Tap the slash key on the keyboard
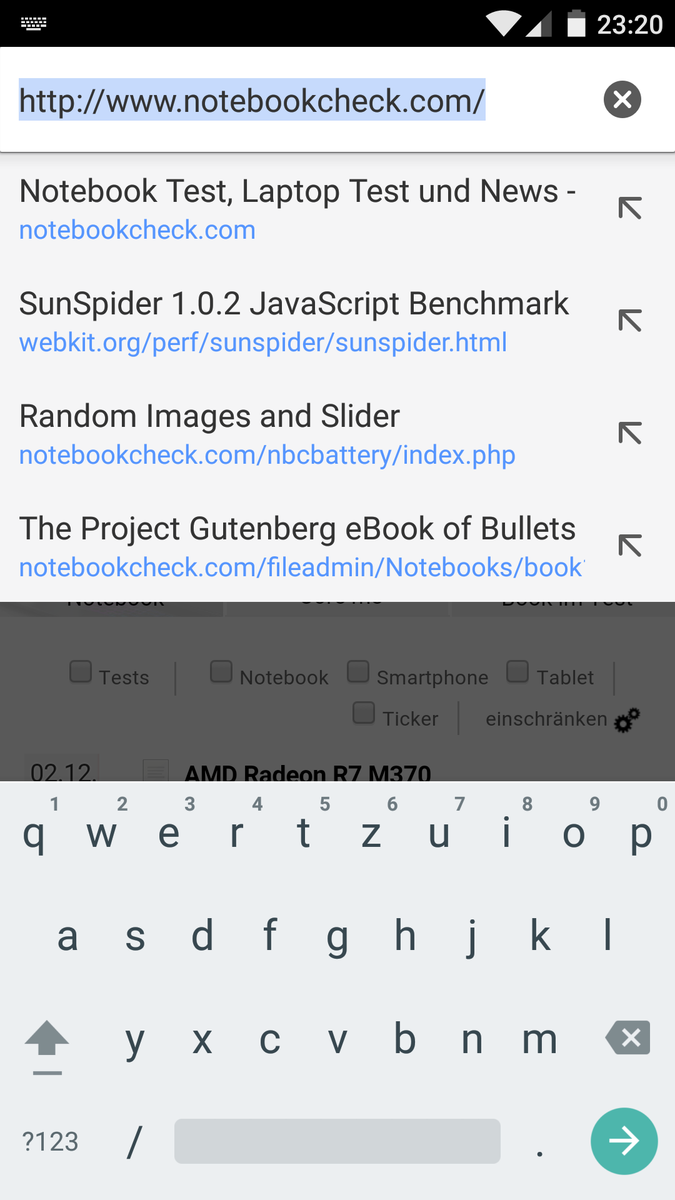Viewport: 675px width, 1200px height. click(x=134, y=1141)
